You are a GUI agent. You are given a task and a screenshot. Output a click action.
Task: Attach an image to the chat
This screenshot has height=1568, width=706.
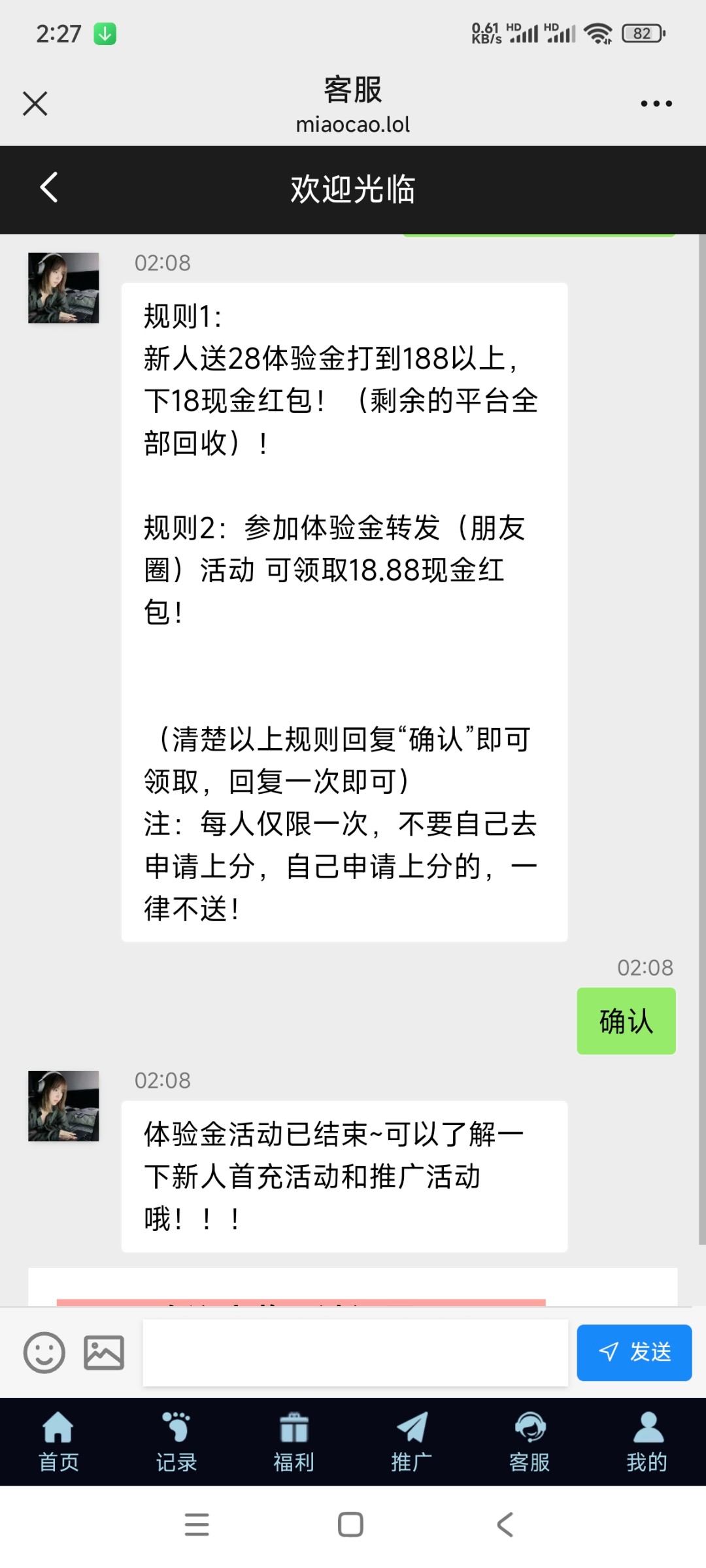(103, 1352)
